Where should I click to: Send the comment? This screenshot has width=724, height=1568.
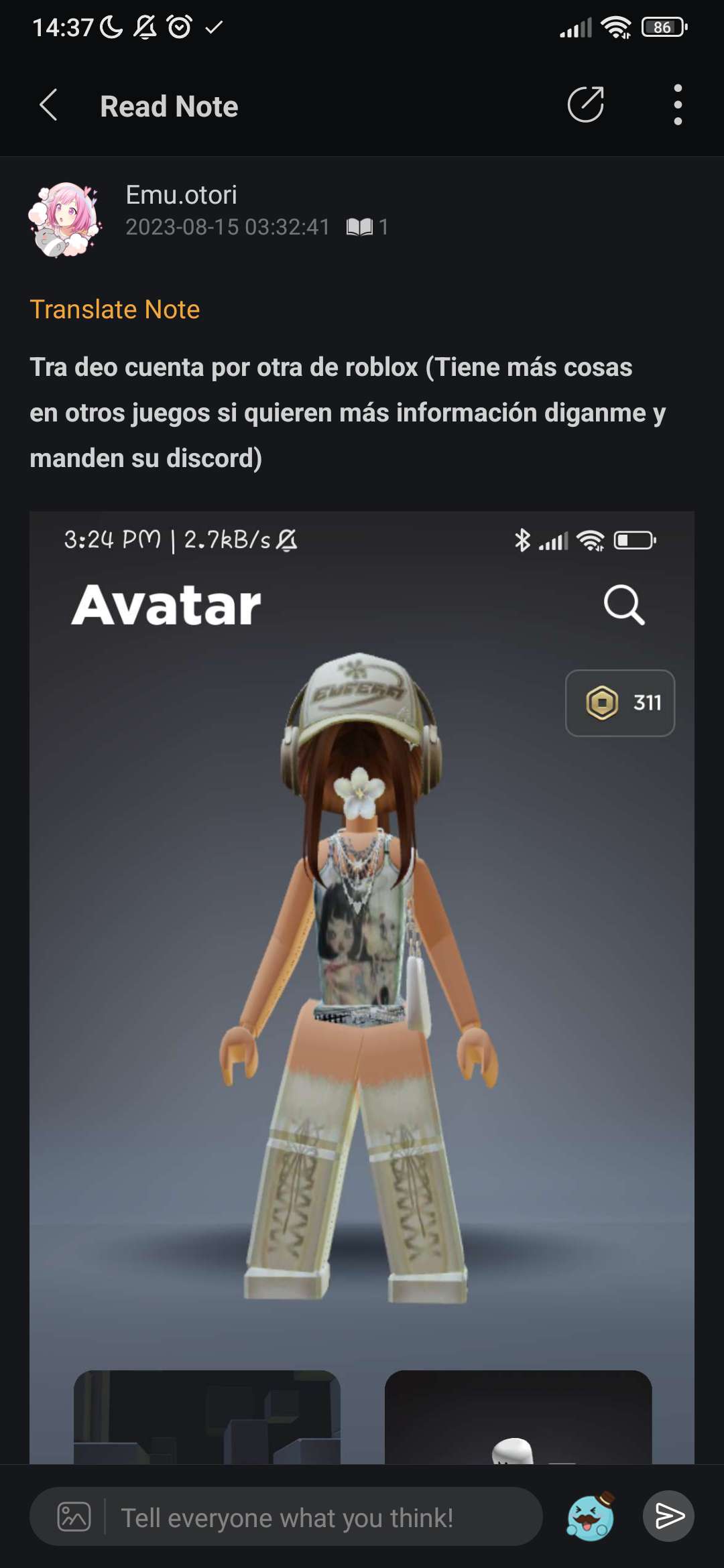click(x=668, y=1516)
